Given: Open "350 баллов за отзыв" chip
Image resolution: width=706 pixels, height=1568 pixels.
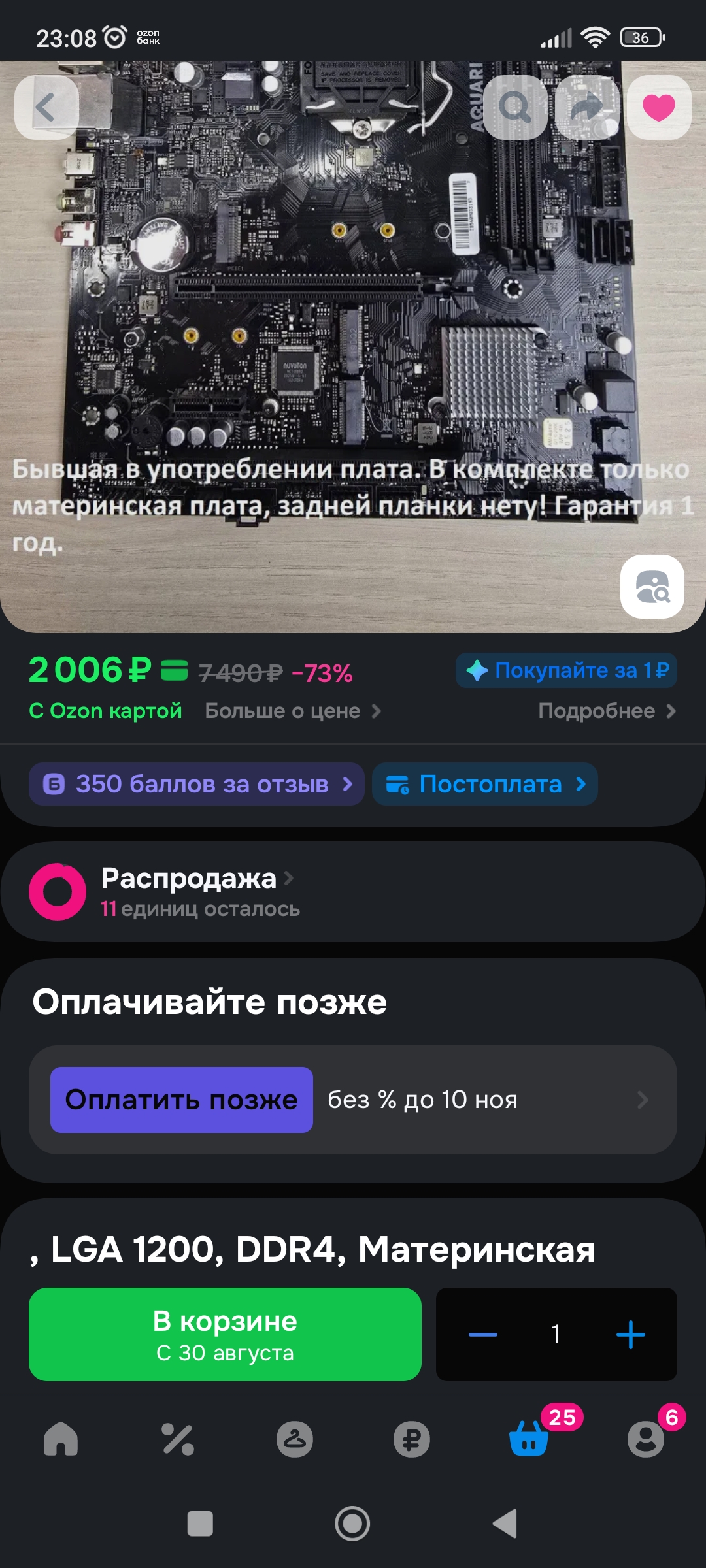Looking at the screenshot, I should tap(196, 784).
